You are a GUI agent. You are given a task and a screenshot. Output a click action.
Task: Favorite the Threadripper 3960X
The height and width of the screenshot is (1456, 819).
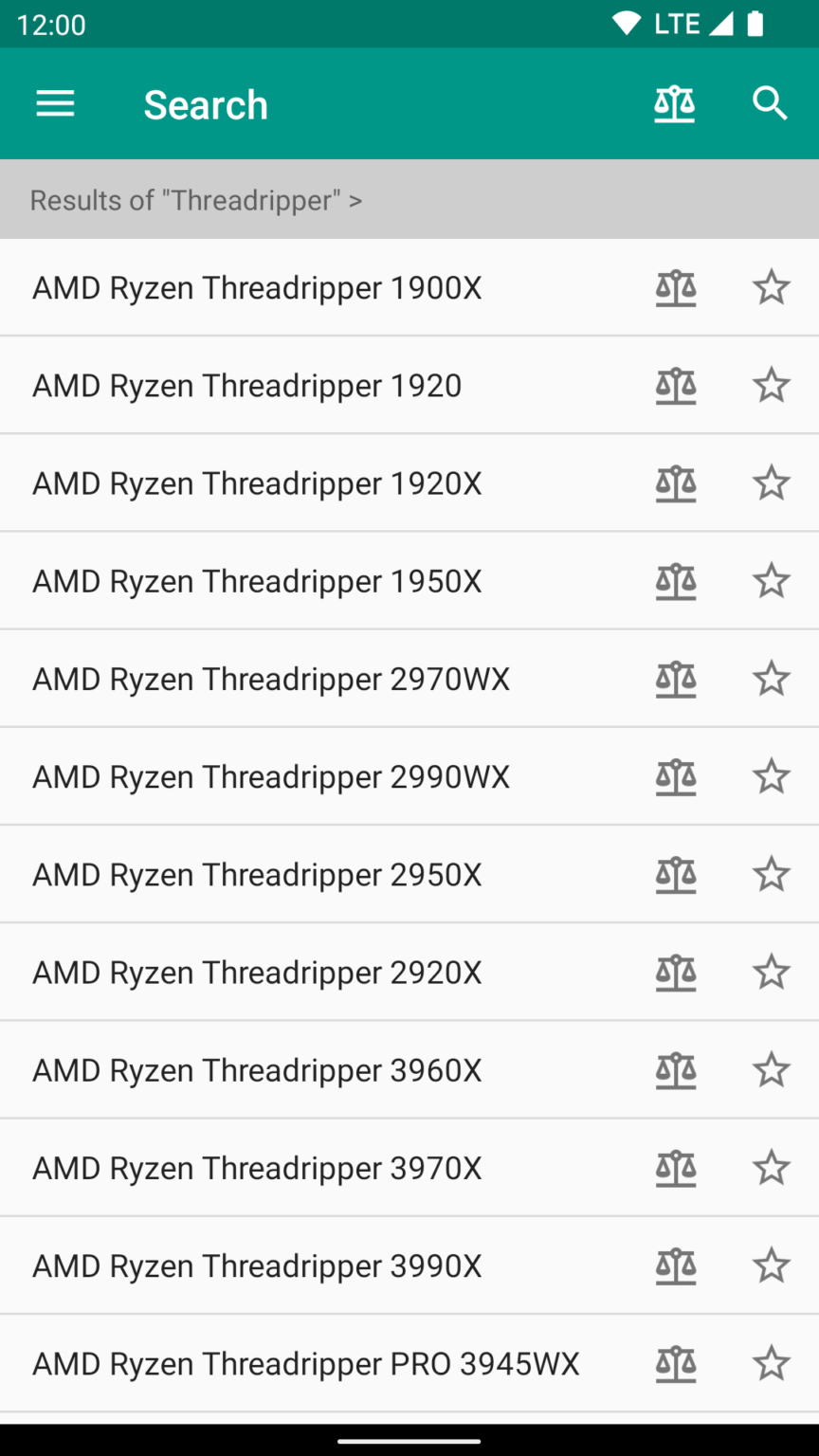coord(771,1070)
